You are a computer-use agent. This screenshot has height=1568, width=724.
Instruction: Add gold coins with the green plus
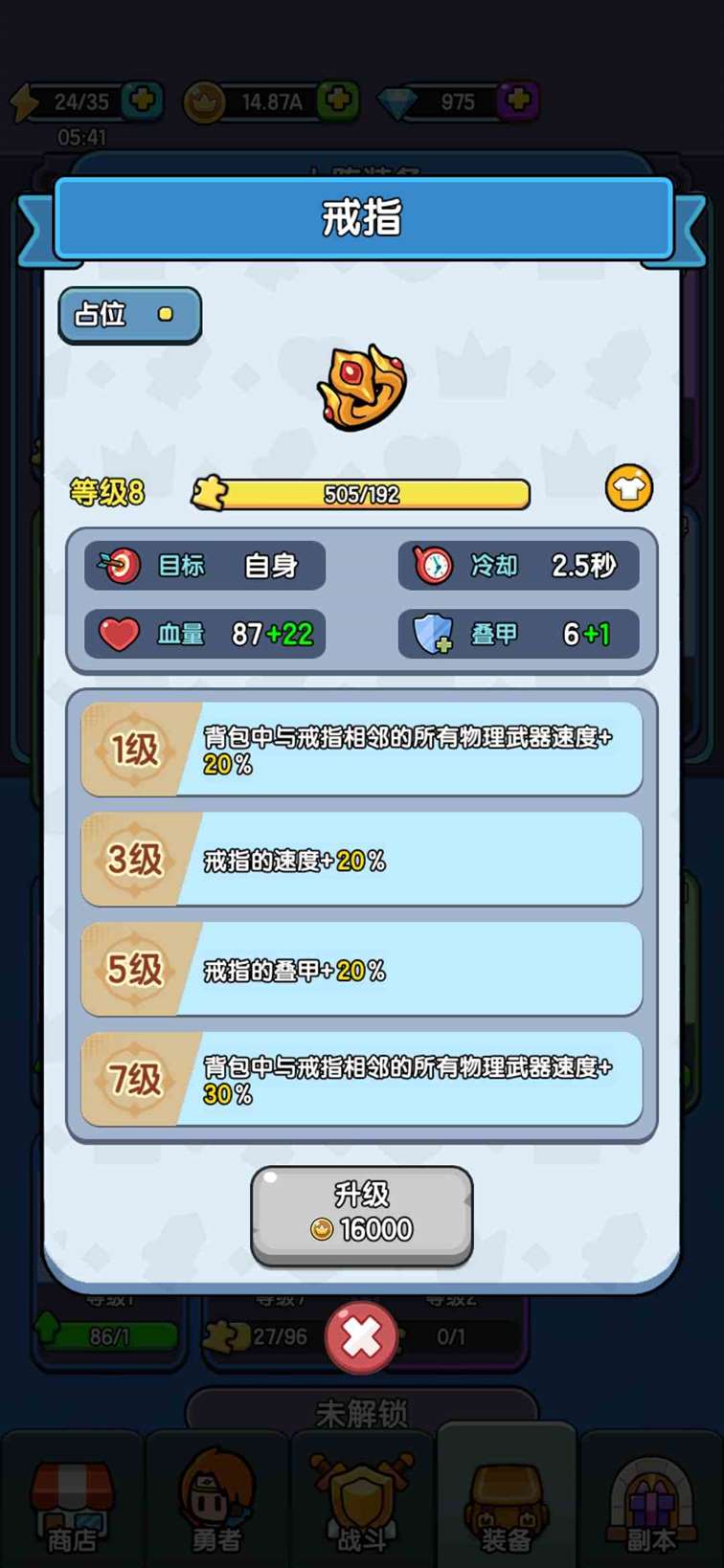click(337, 100)
